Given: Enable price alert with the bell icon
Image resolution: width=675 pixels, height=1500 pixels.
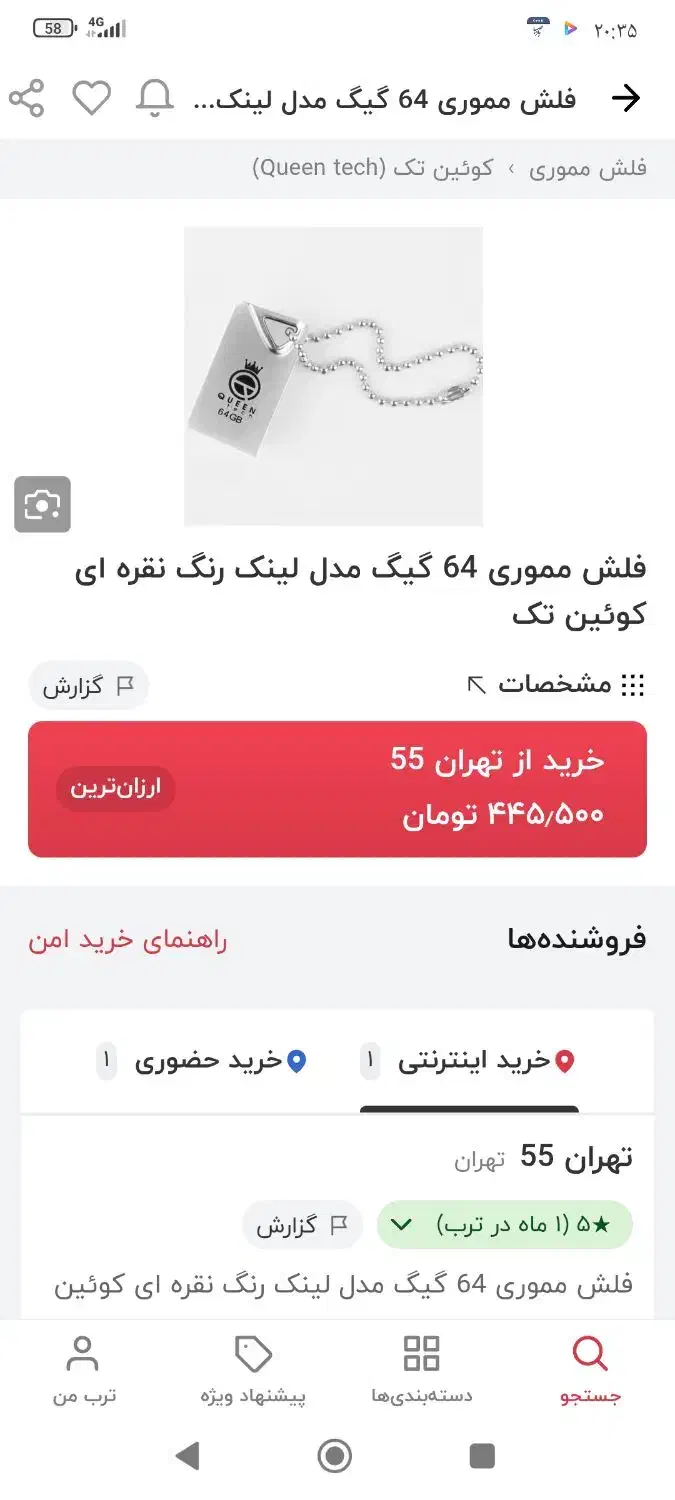Looking at the screenshot, I should point(155,98).
